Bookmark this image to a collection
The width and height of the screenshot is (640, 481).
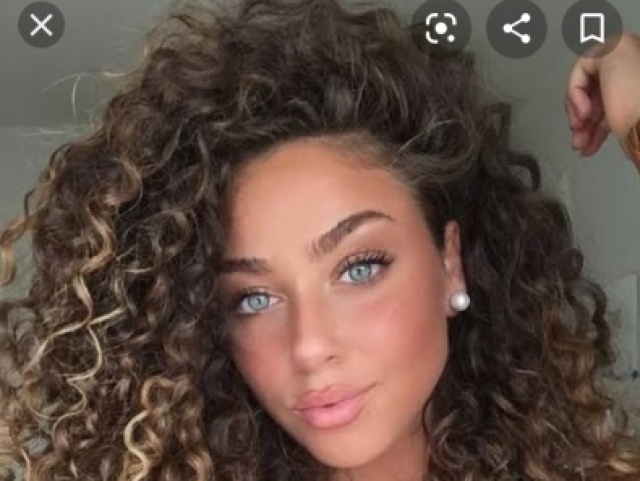coord(592,27)
